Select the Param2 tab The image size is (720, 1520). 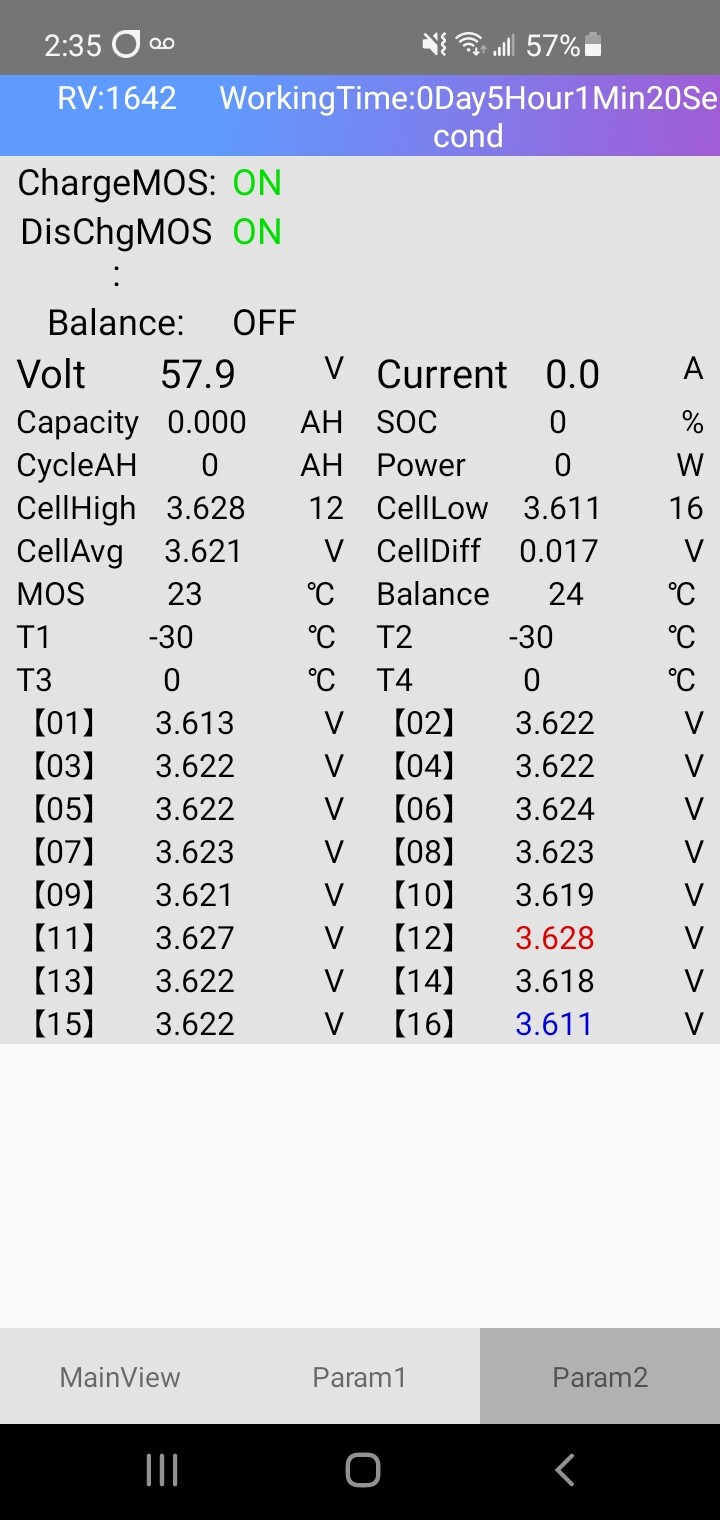tap(600, 1377)
